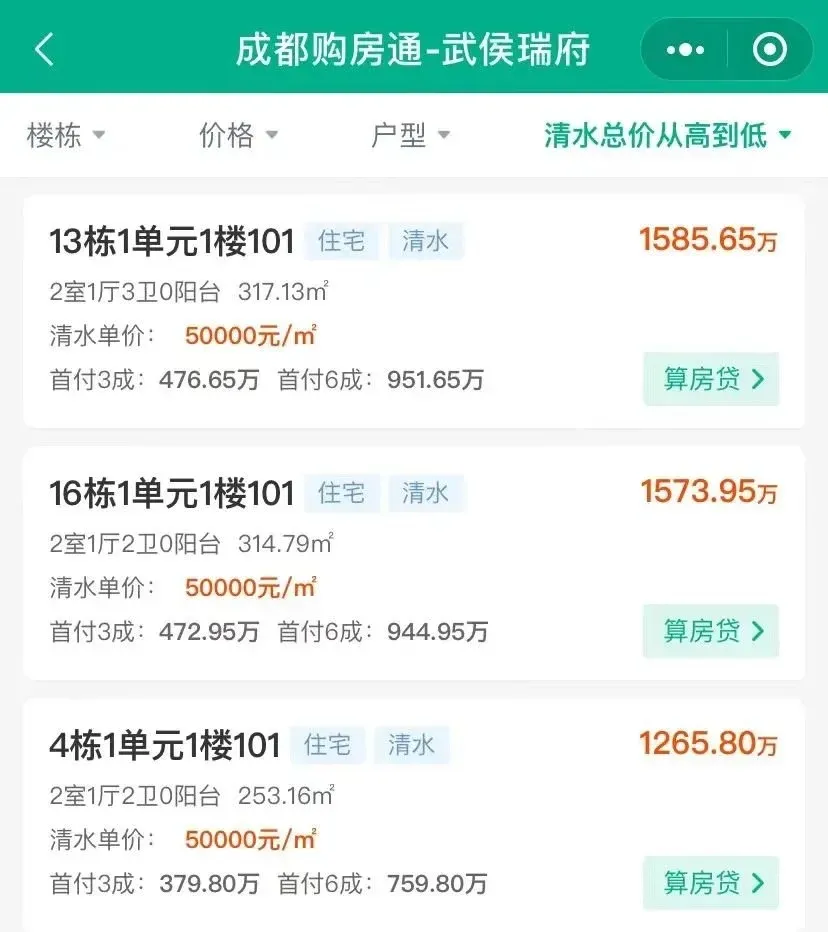Screen dimensions: 828x932
Task: Expand the 户型 filter dropdown
Action: coord(410,135)
